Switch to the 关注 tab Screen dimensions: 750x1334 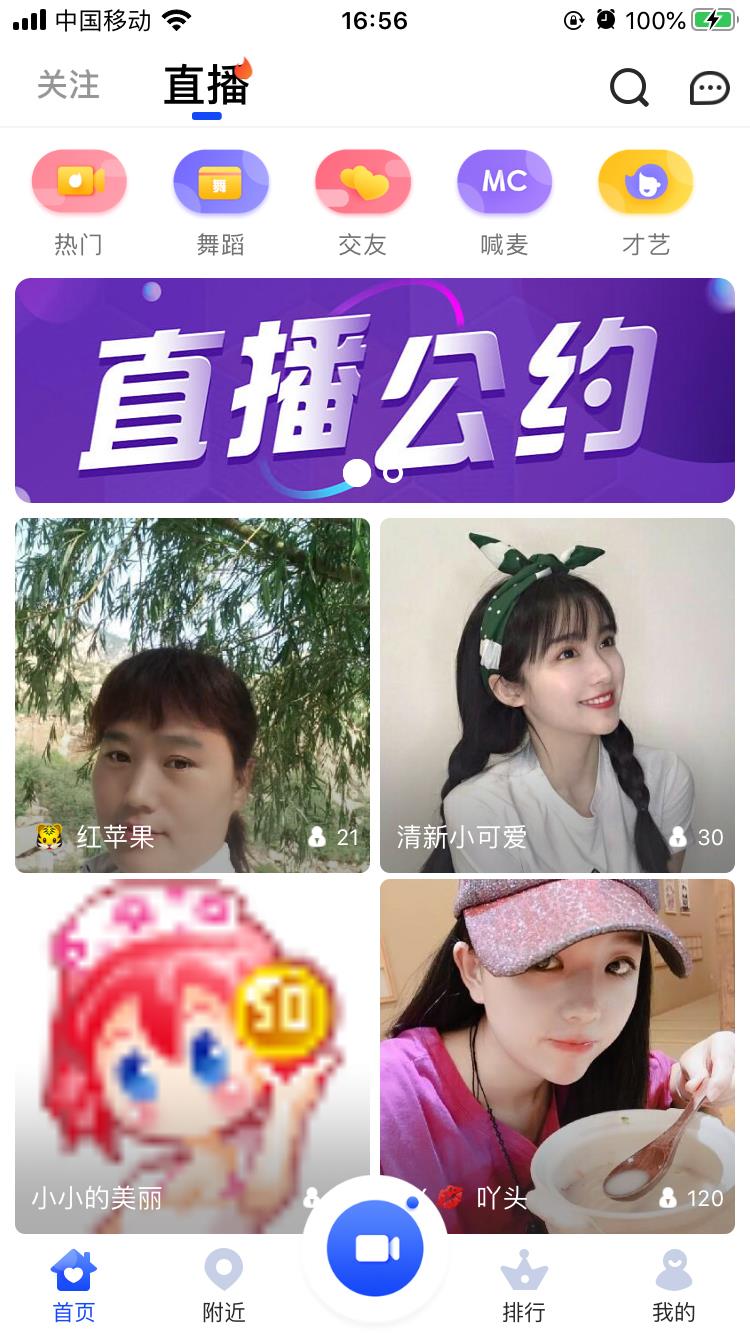tap(68, 85)
